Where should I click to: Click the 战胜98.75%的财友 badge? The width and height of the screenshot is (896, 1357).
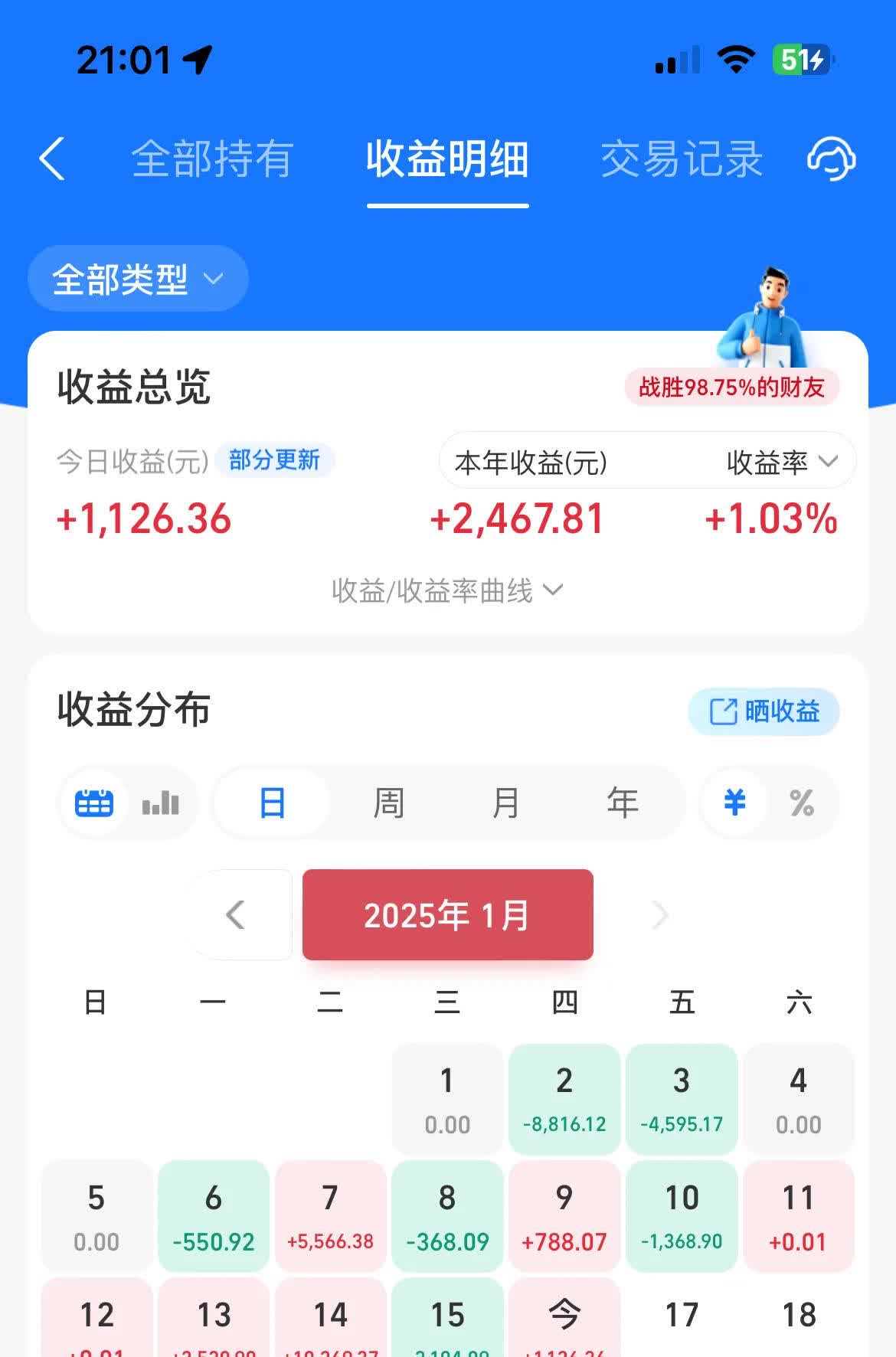click(x=731, y=388)
